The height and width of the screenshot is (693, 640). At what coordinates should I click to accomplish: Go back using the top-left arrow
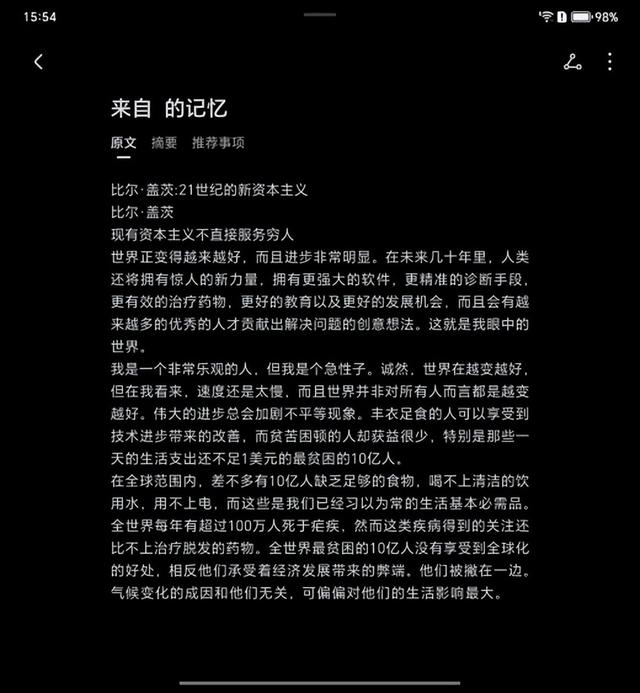tap(38, 62)
